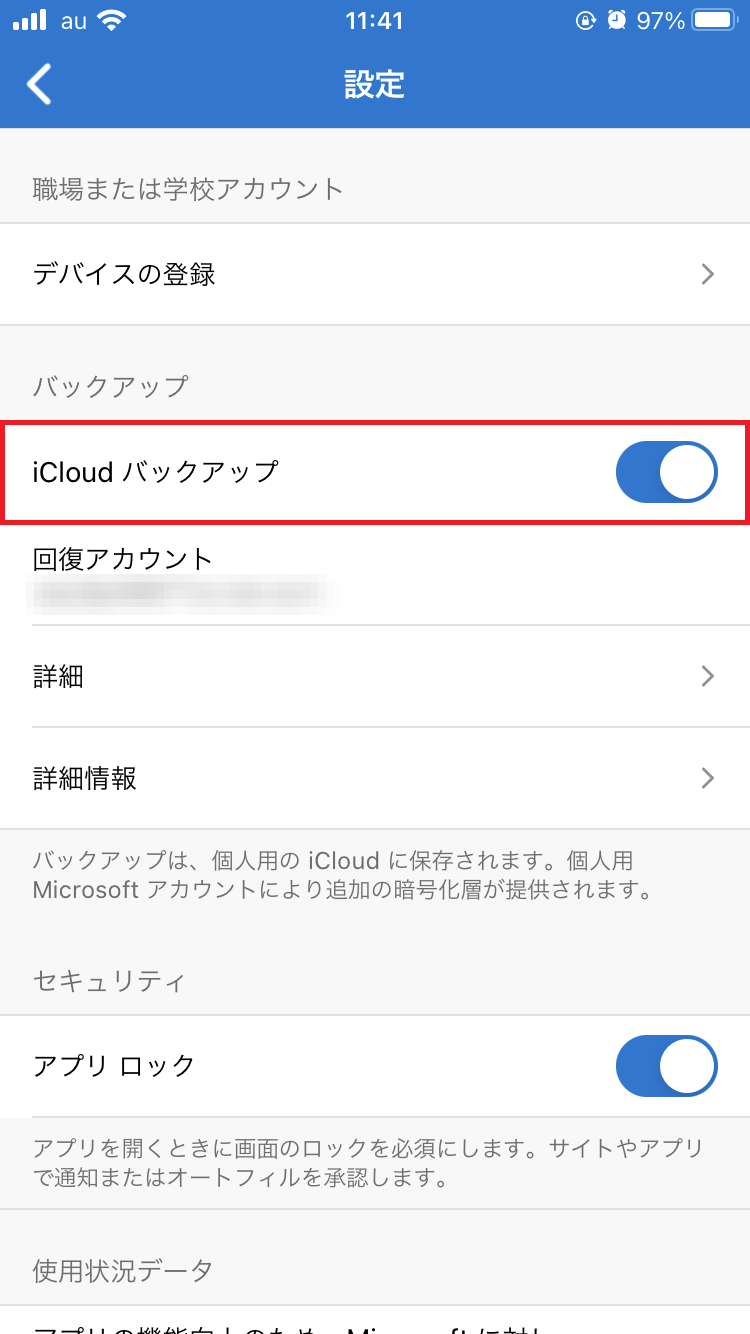Toggle iCloud backup off then verify
Screen dimensions: 750x1334
(666, 471)
